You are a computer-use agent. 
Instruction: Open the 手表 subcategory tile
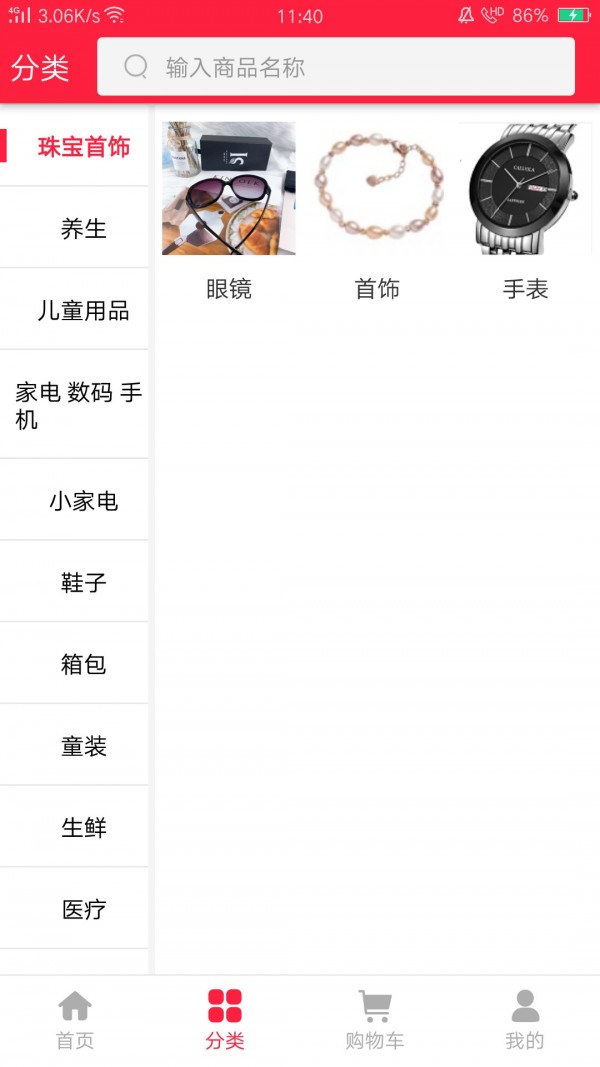tap(525, 210)
